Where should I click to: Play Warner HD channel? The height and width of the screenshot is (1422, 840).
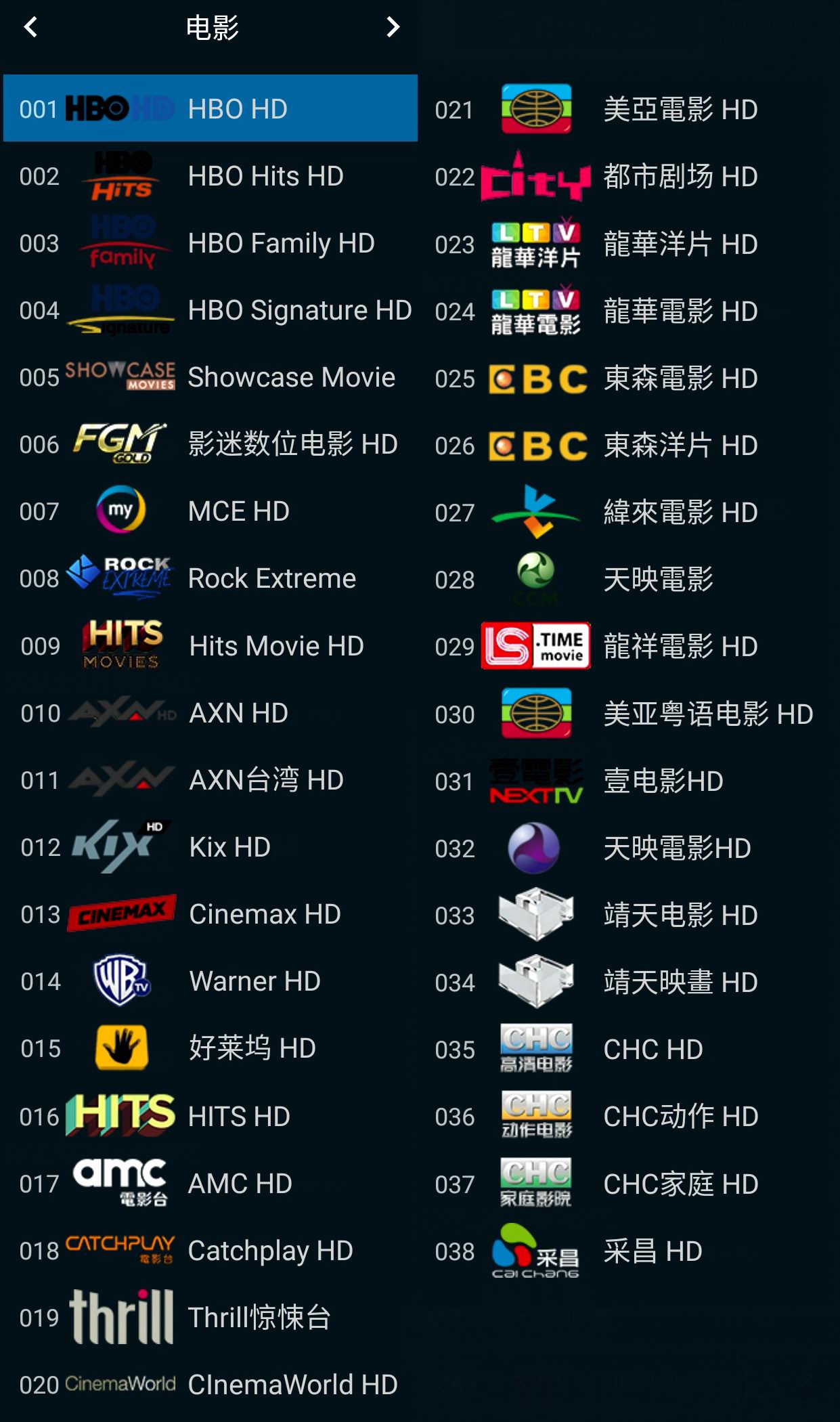(x=210, y=981)
